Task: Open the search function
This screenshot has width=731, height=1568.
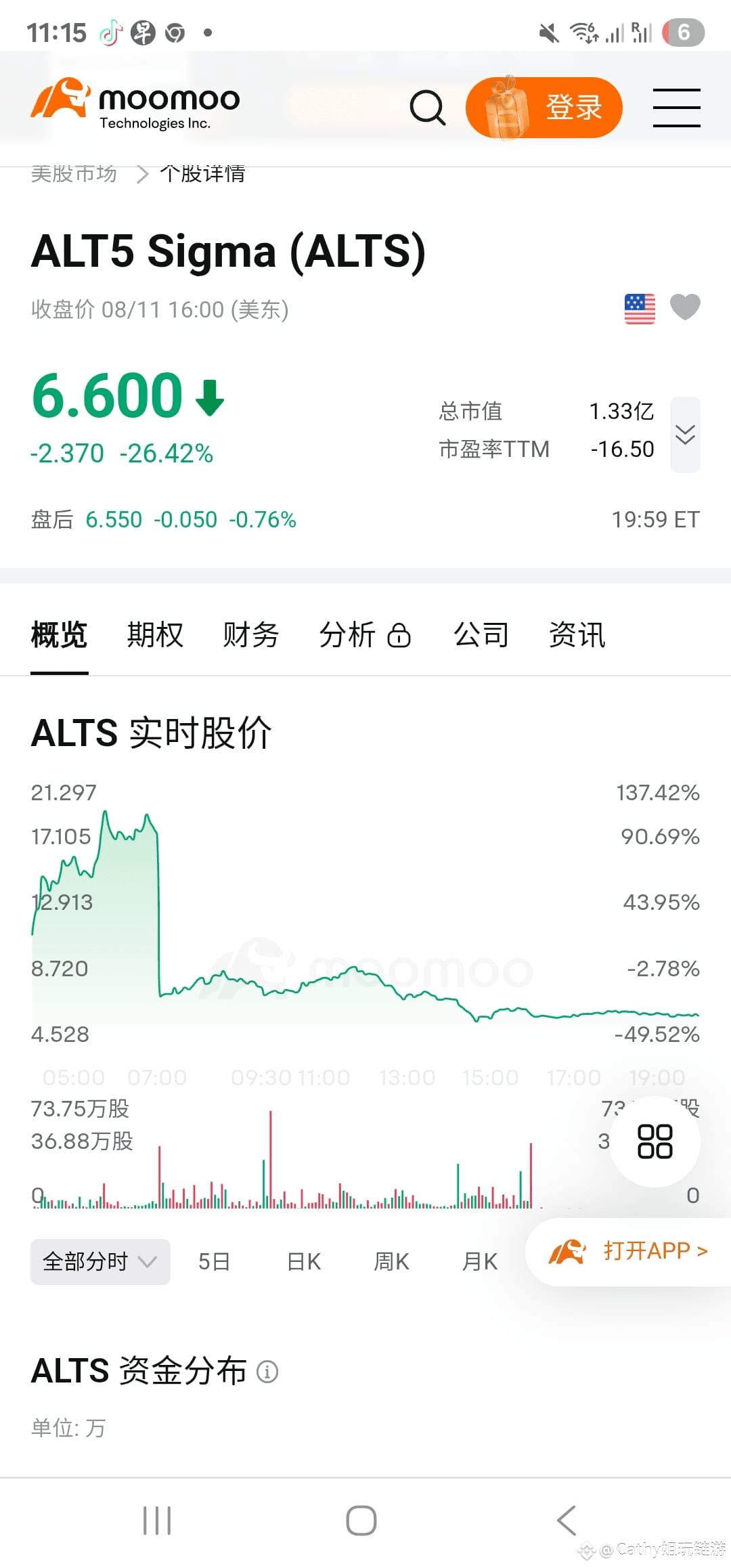Action: 428,107
